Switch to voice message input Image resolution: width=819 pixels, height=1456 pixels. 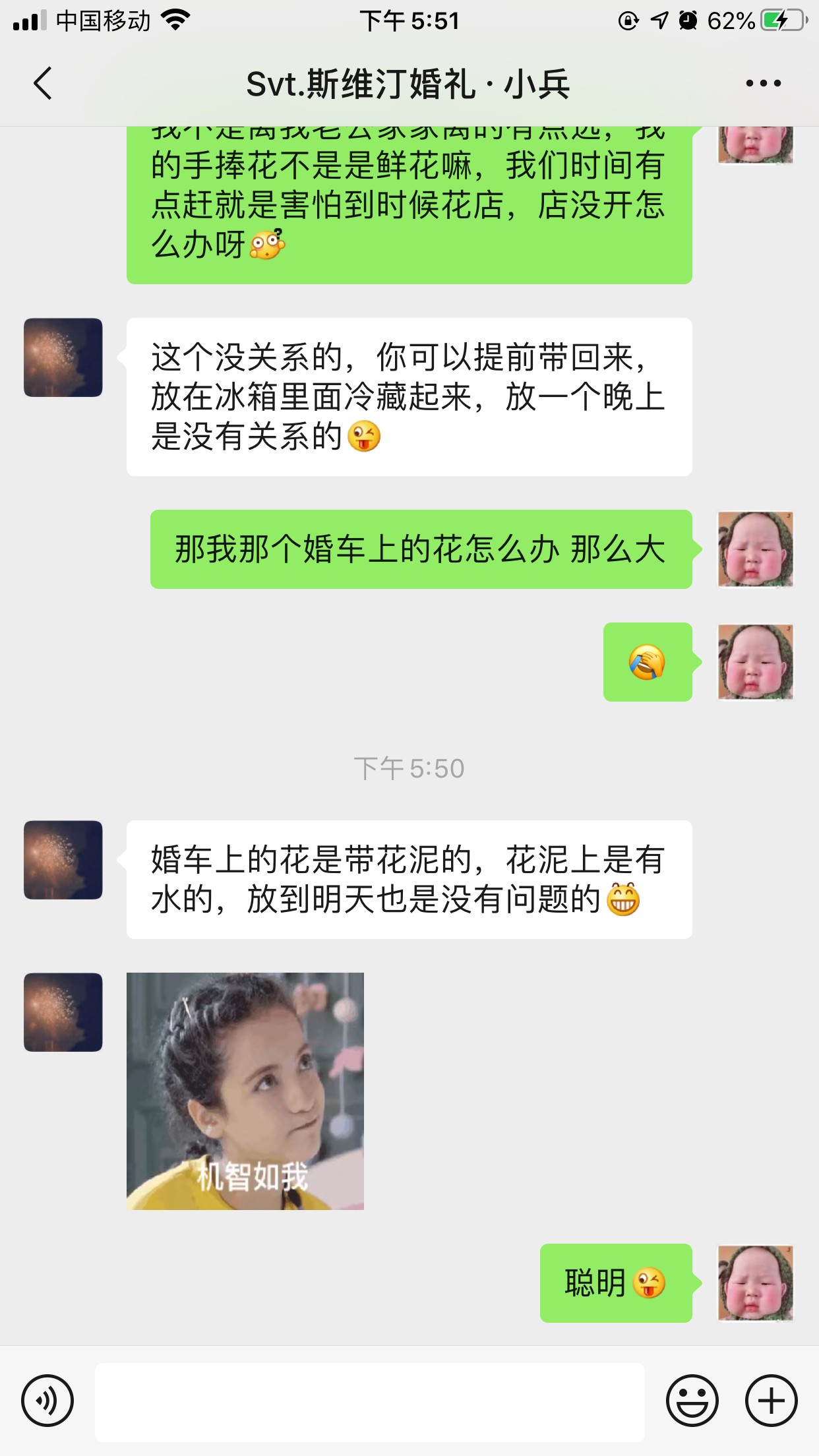(47, 1401)
